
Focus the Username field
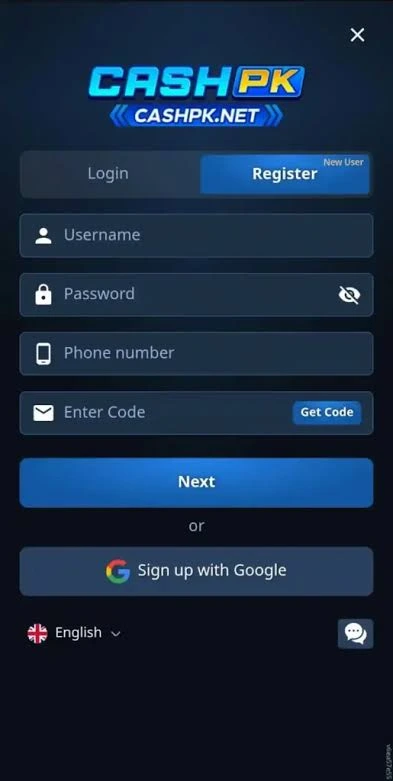tap(196, 235)
